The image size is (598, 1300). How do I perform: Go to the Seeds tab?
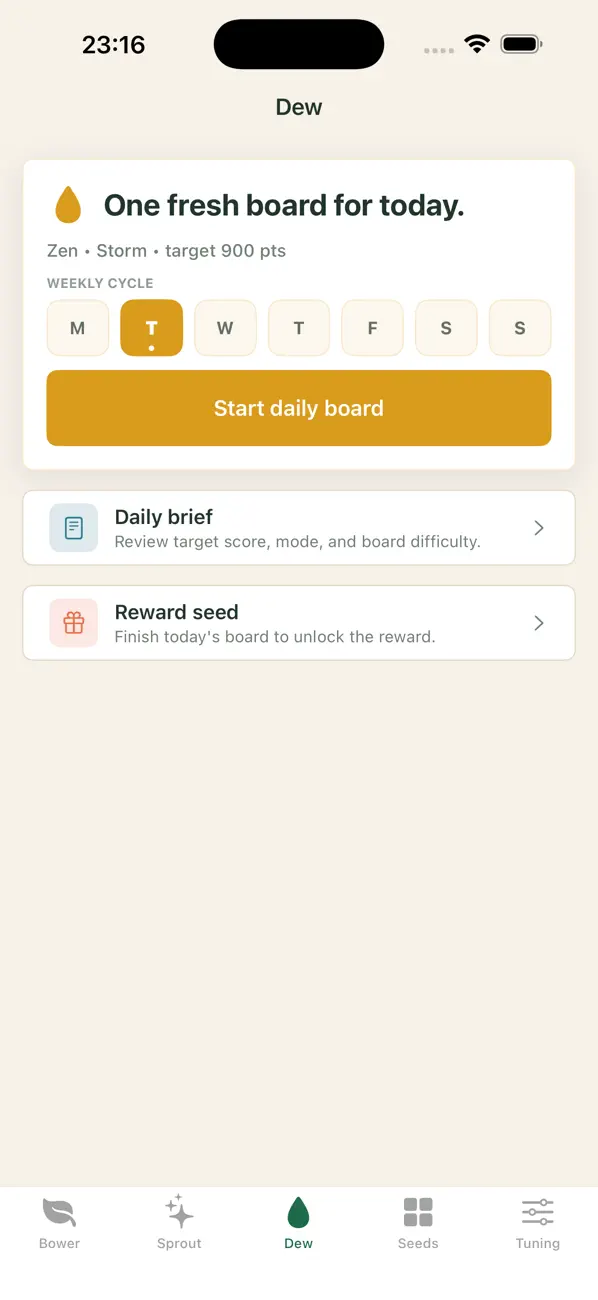point(418,1223)
